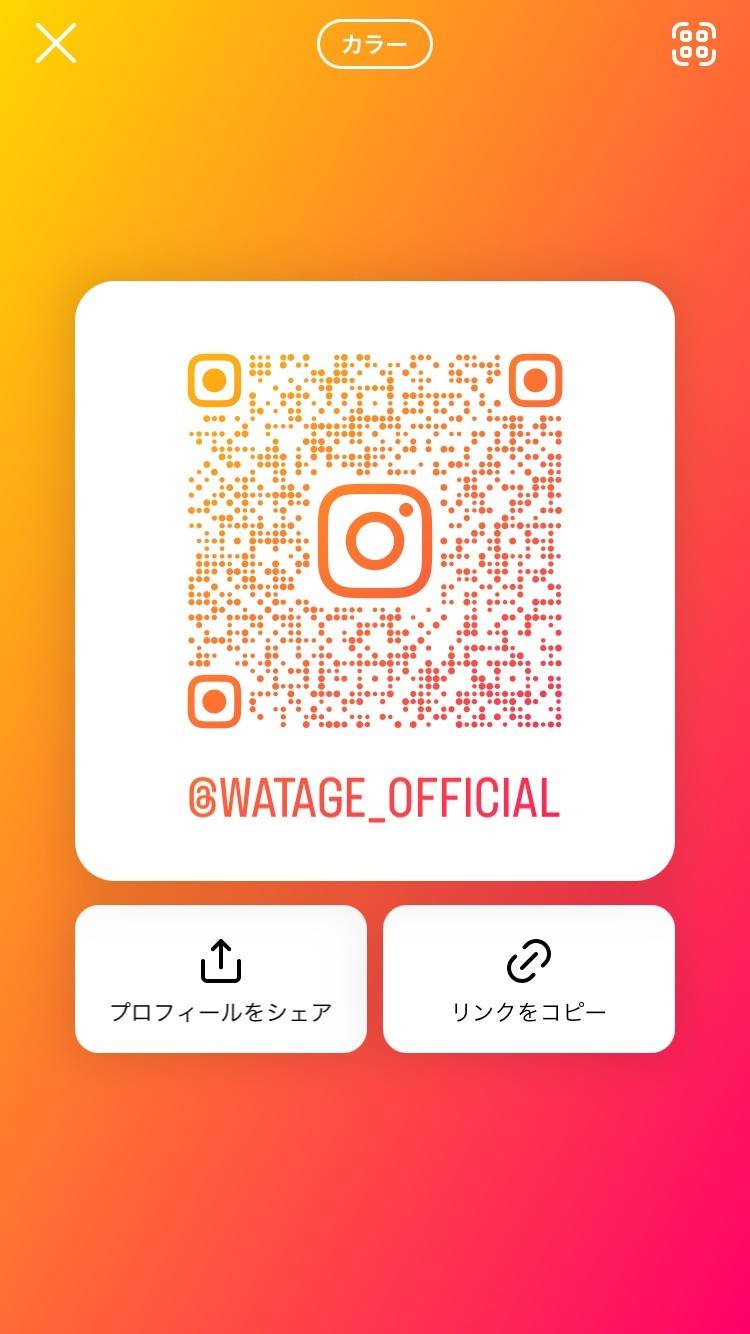
Task: Share profile with プロフィールをシェア
Action: (x=221, y=978)
